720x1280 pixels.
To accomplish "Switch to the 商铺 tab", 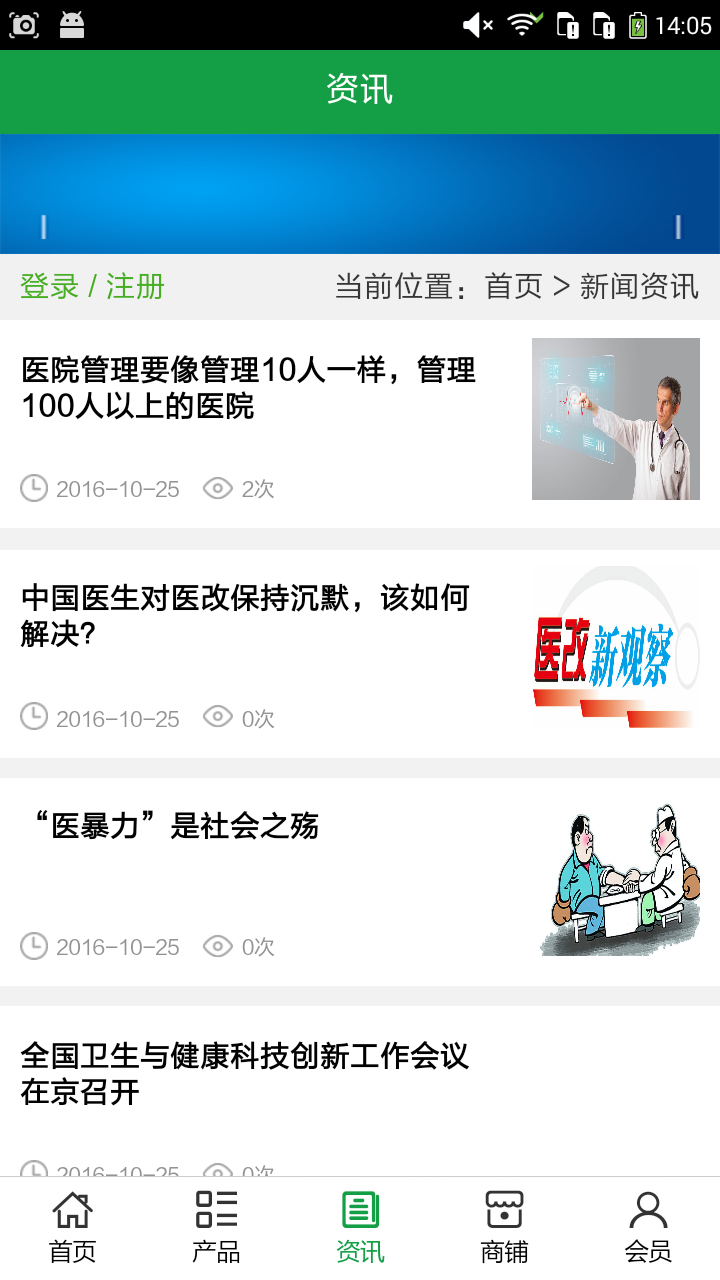I will (504, 1227).
